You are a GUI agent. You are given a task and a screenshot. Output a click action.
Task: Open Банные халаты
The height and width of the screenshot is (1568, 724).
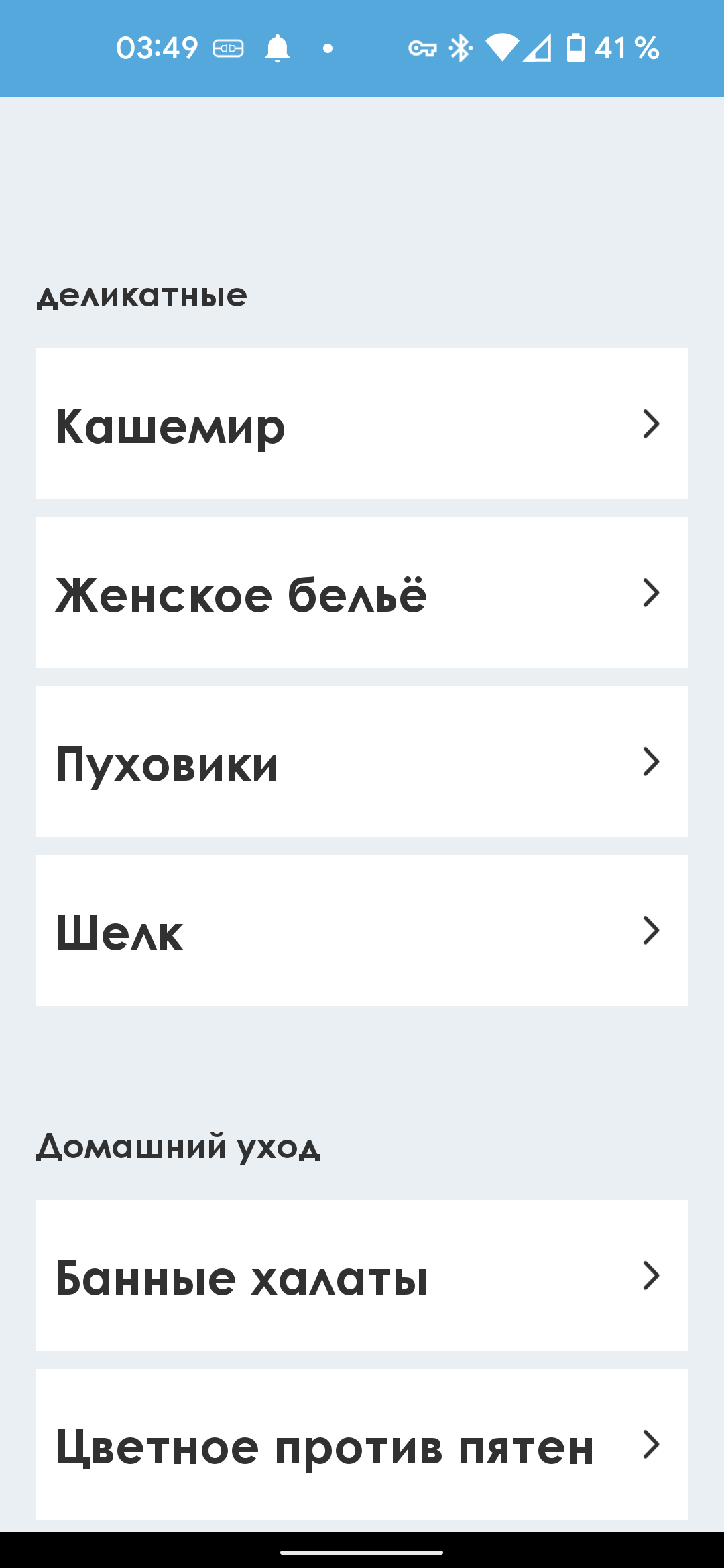click(x=362, y=1276)
